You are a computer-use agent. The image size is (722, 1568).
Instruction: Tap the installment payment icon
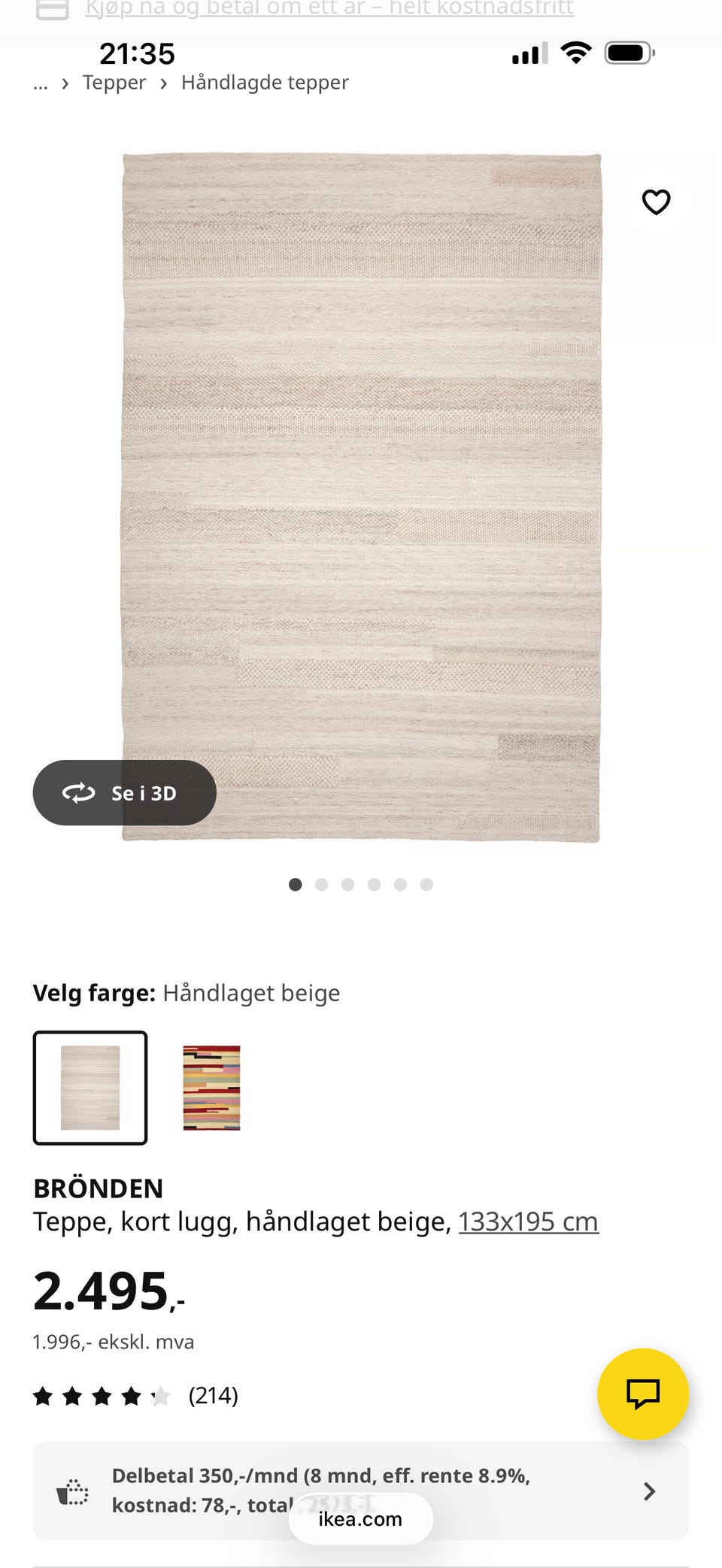(73, 1491)
